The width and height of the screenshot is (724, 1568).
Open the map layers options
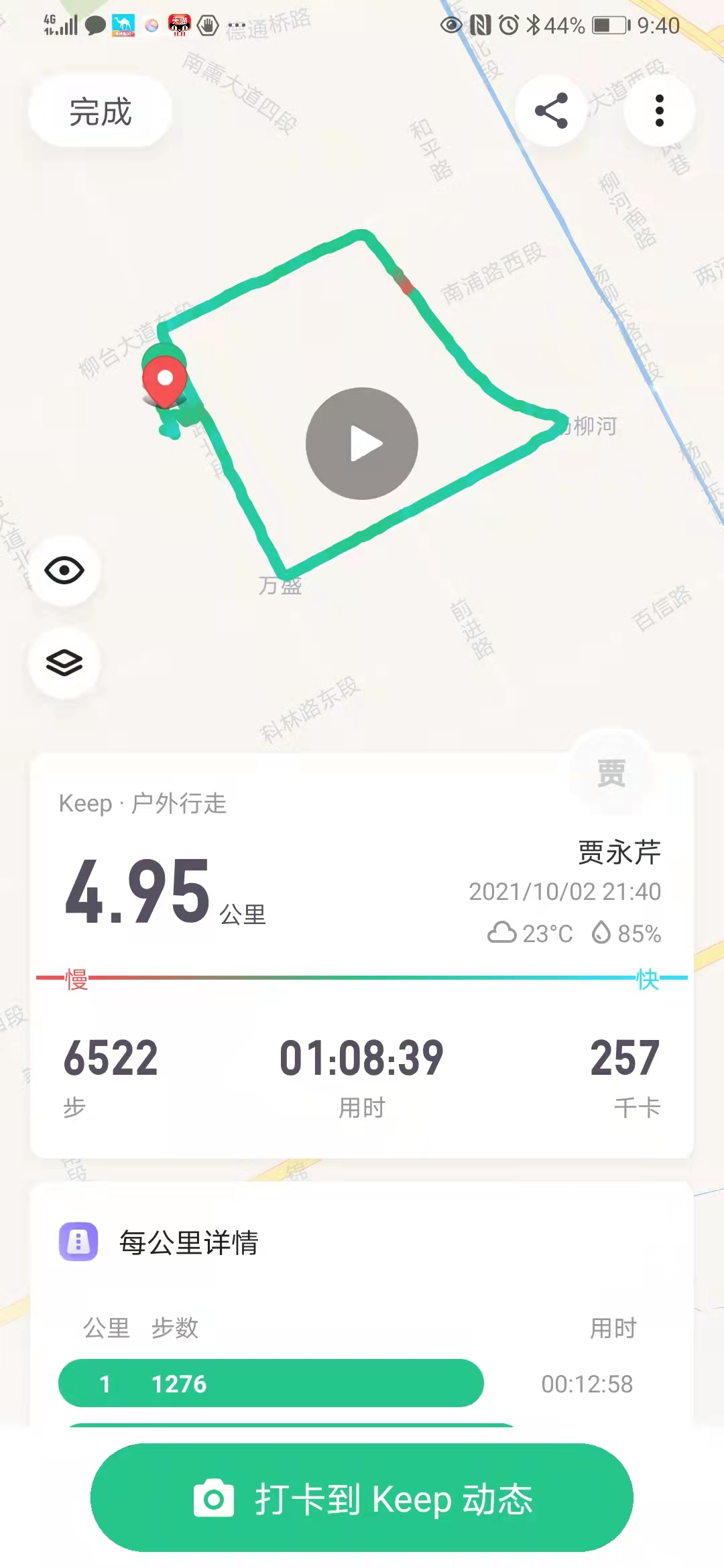pos(64,663)
